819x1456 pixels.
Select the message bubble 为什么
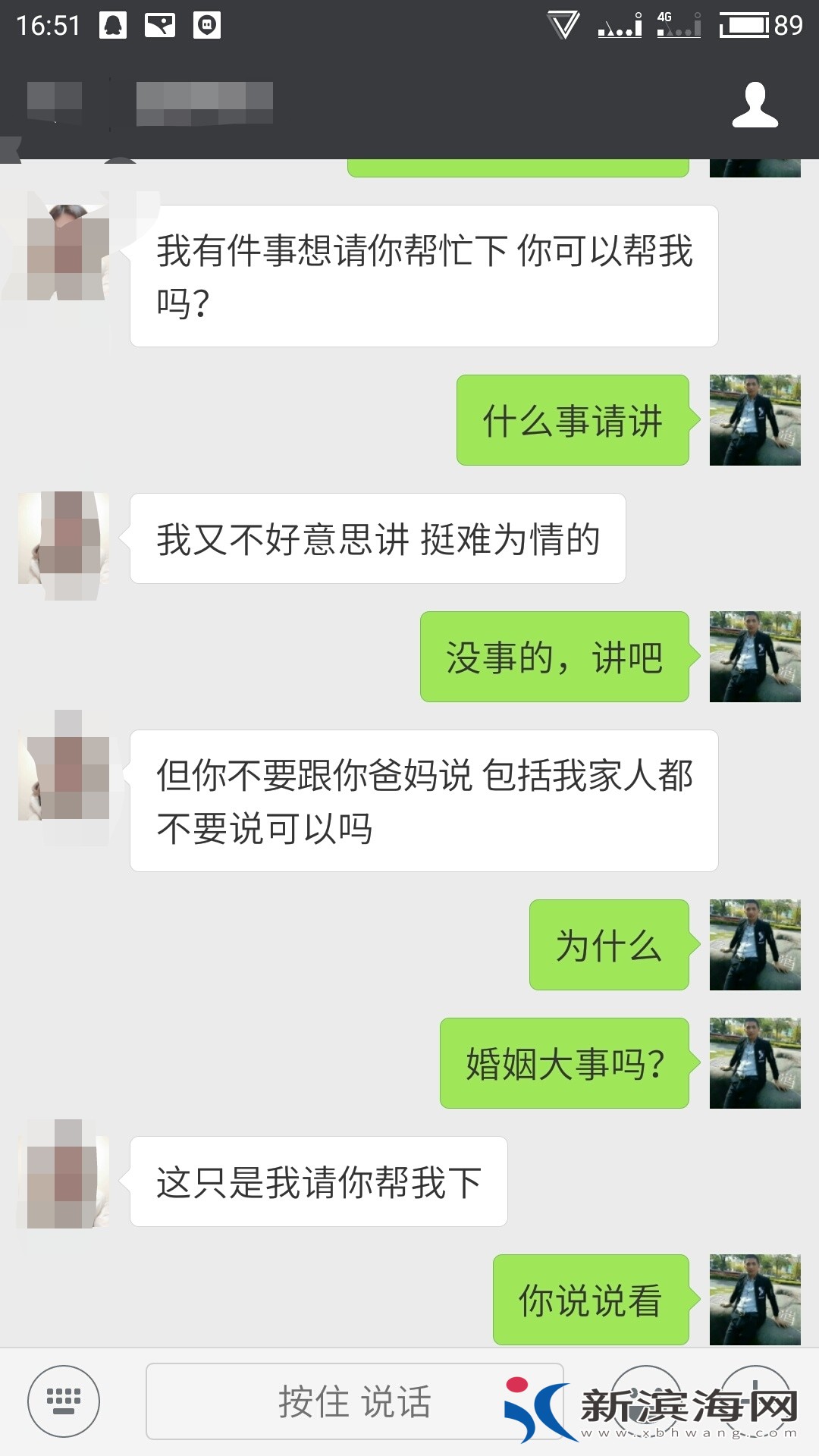pyautogui.click(x=607, y=946)
